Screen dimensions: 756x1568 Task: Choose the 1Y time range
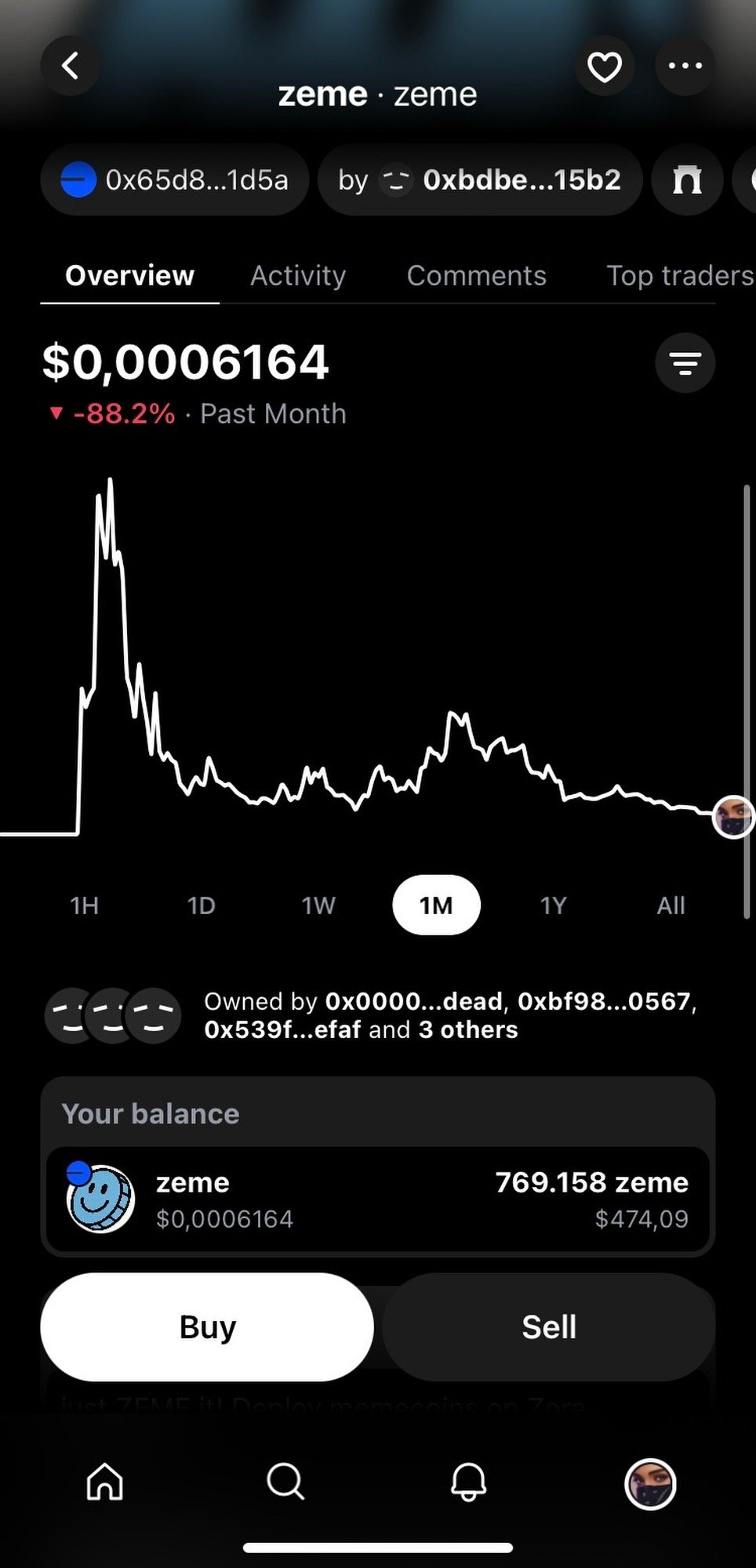click(553, 906)
